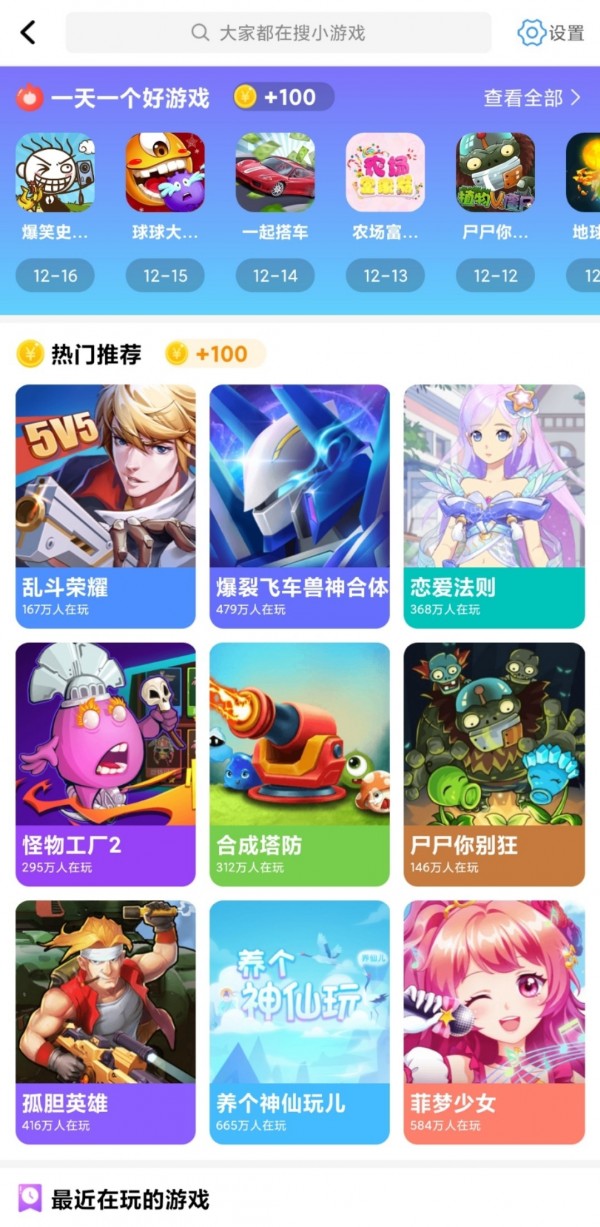Viewport: 600px width, 1227px height.
Task: Play 乱斗荣耀 from hot recommendations
Action: coord(106,506)
